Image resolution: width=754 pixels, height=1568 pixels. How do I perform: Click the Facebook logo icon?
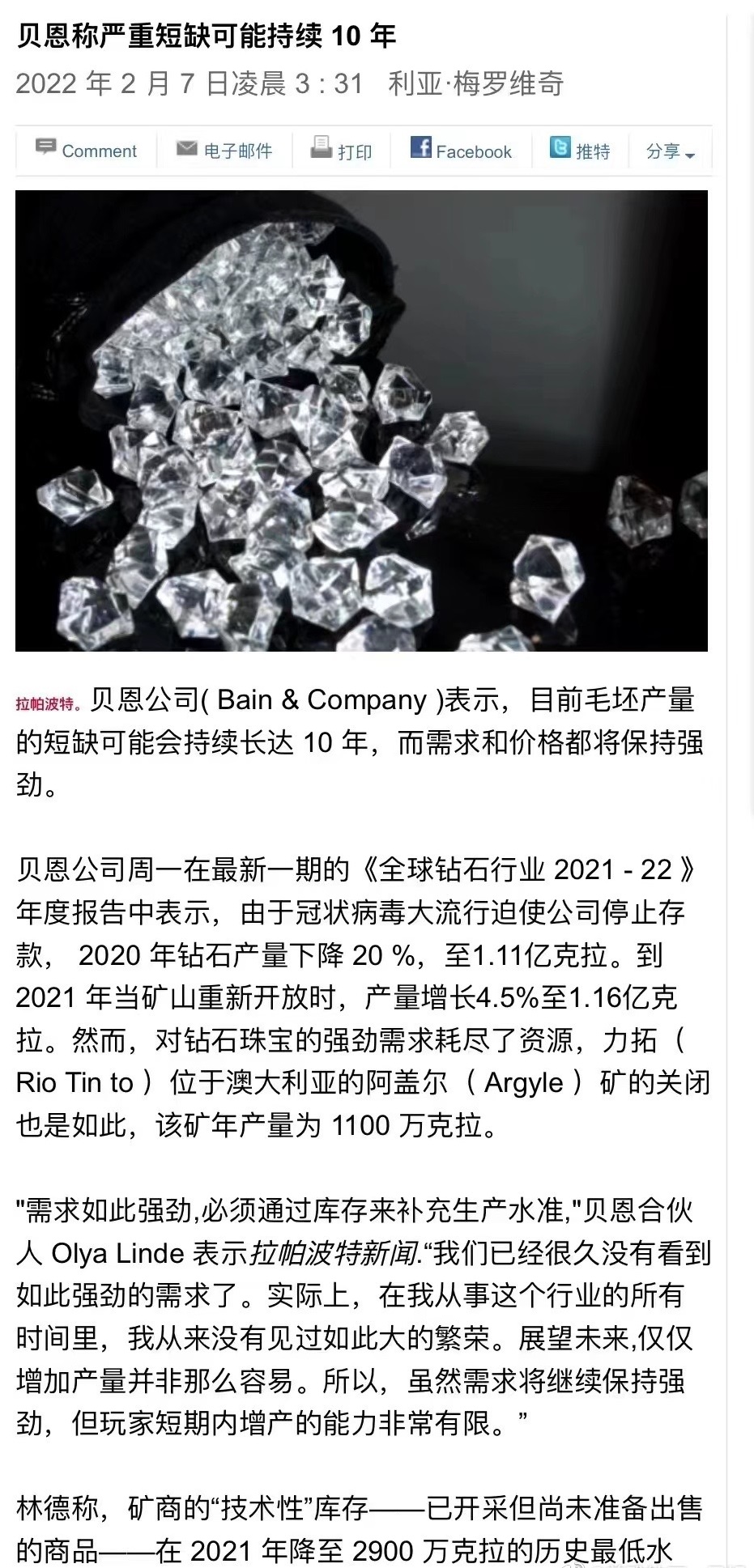(x=423, y=148)
